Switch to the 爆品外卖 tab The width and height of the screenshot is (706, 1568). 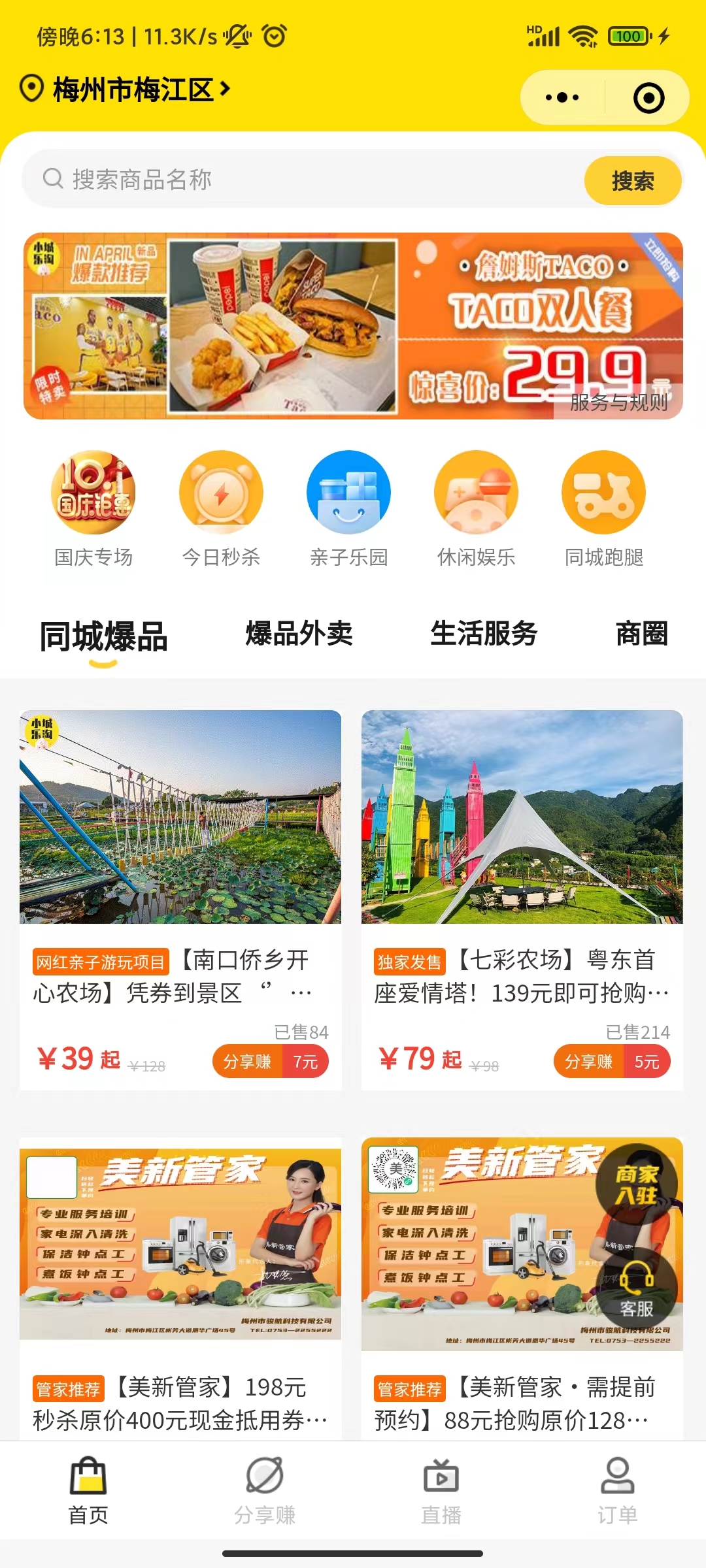(299, 634)
